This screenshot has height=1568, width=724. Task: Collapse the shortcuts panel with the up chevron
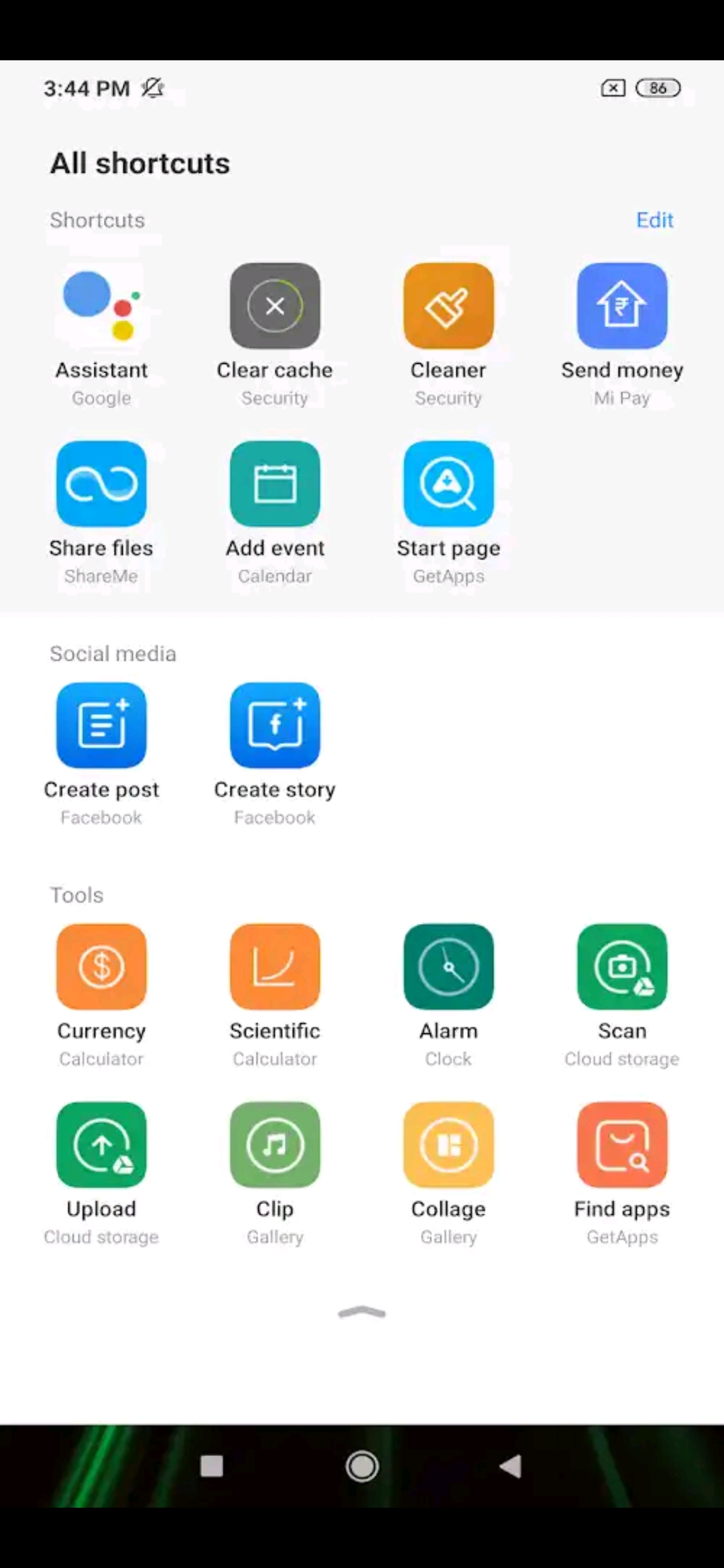click(x=362, y=1312)
